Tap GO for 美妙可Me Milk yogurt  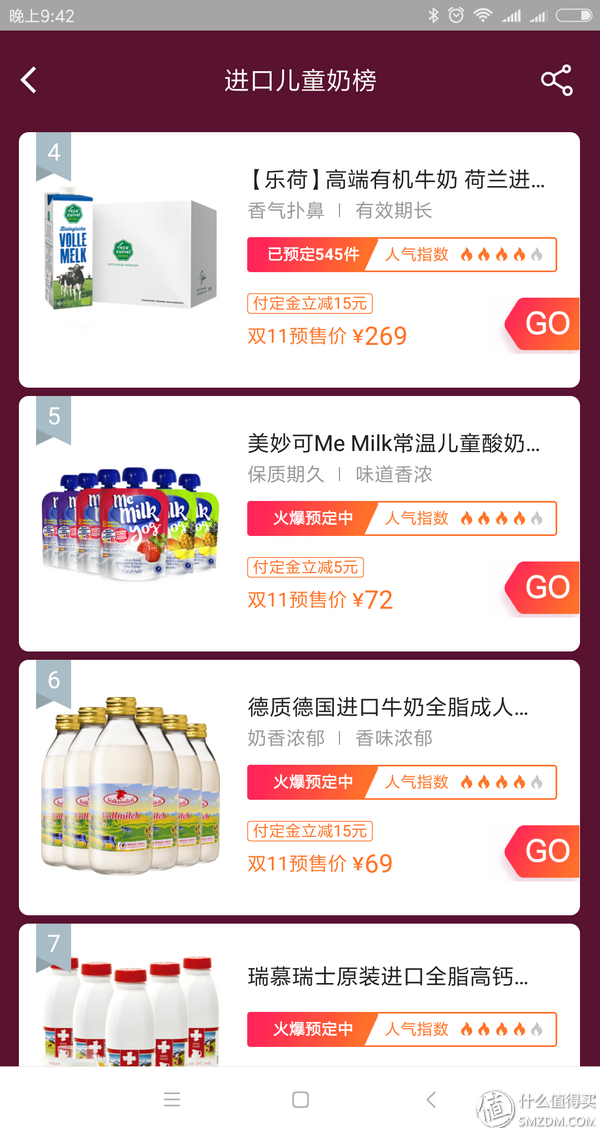tap(546, 588)
